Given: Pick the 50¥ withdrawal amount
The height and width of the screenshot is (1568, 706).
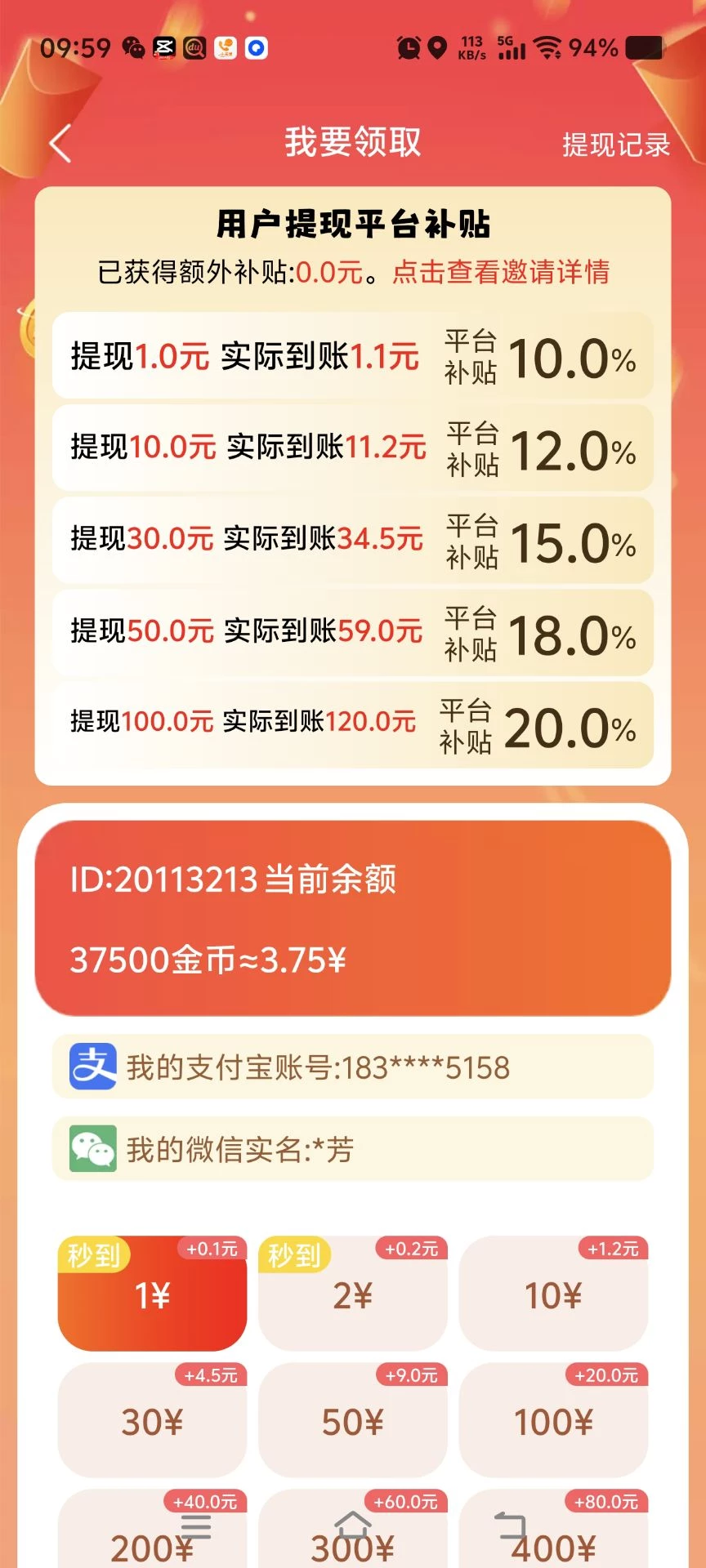Looking at the screenshot, I should point(353,1422).
